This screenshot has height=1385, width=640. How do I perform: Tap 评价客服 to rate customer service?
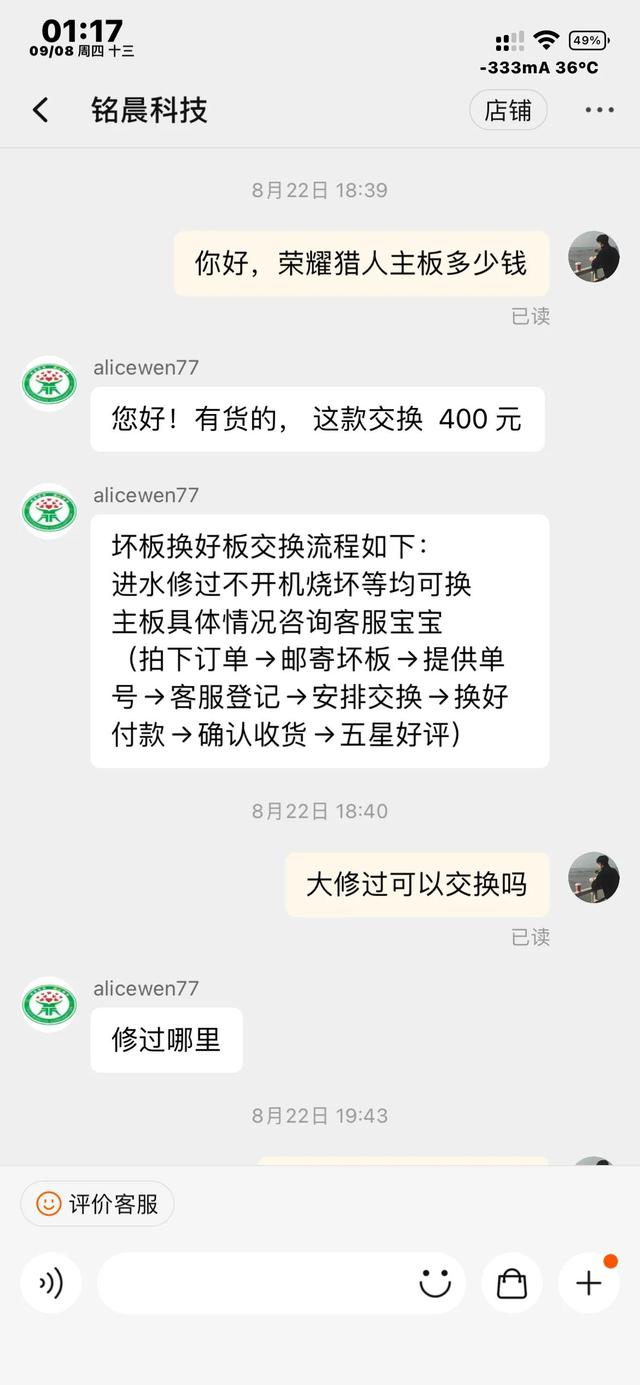pos(97,1204)
